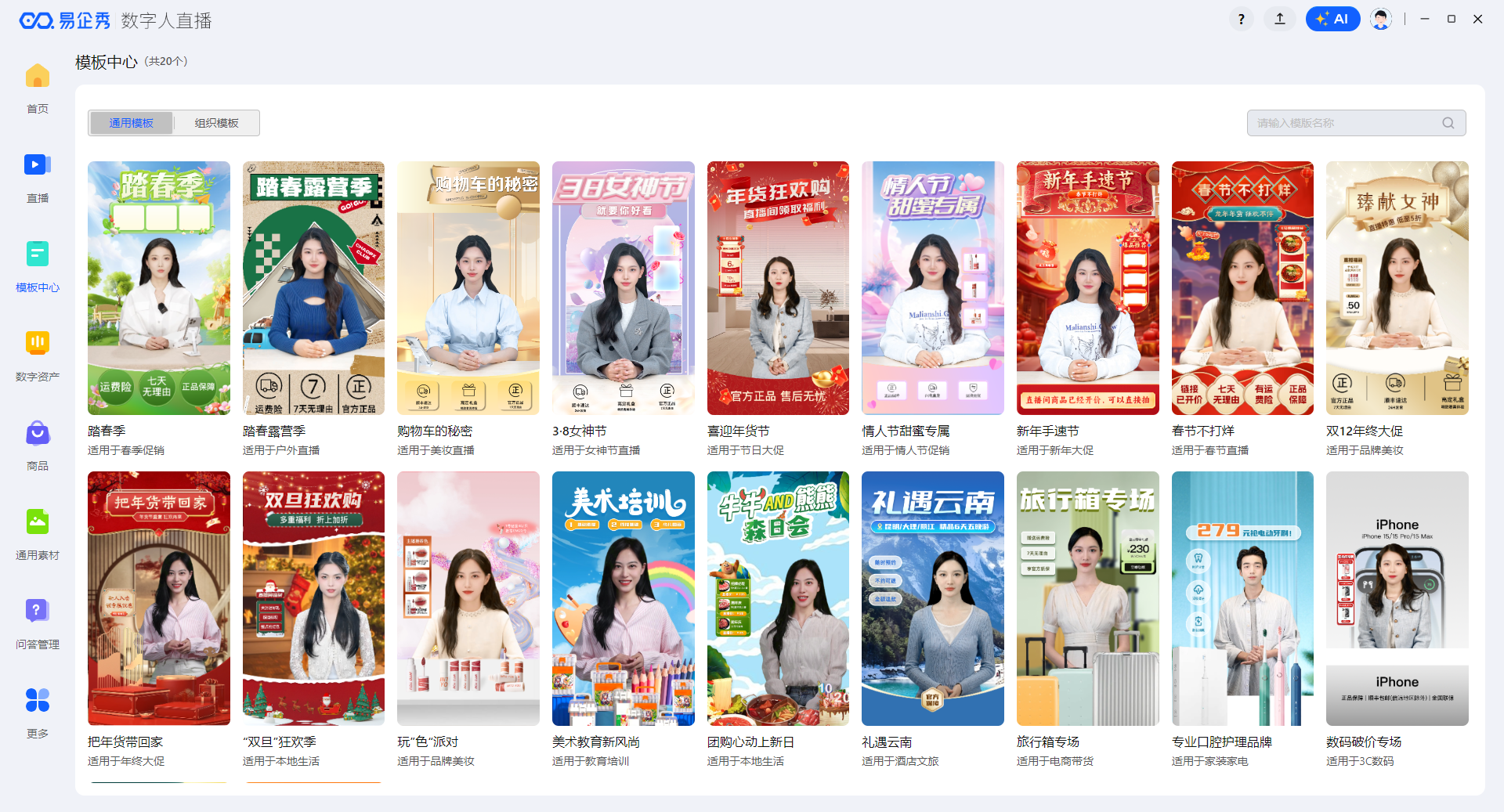Viewport: 1504px width, 812px height.
Task: Open the user profile avatar
Action: point(1380,20)
